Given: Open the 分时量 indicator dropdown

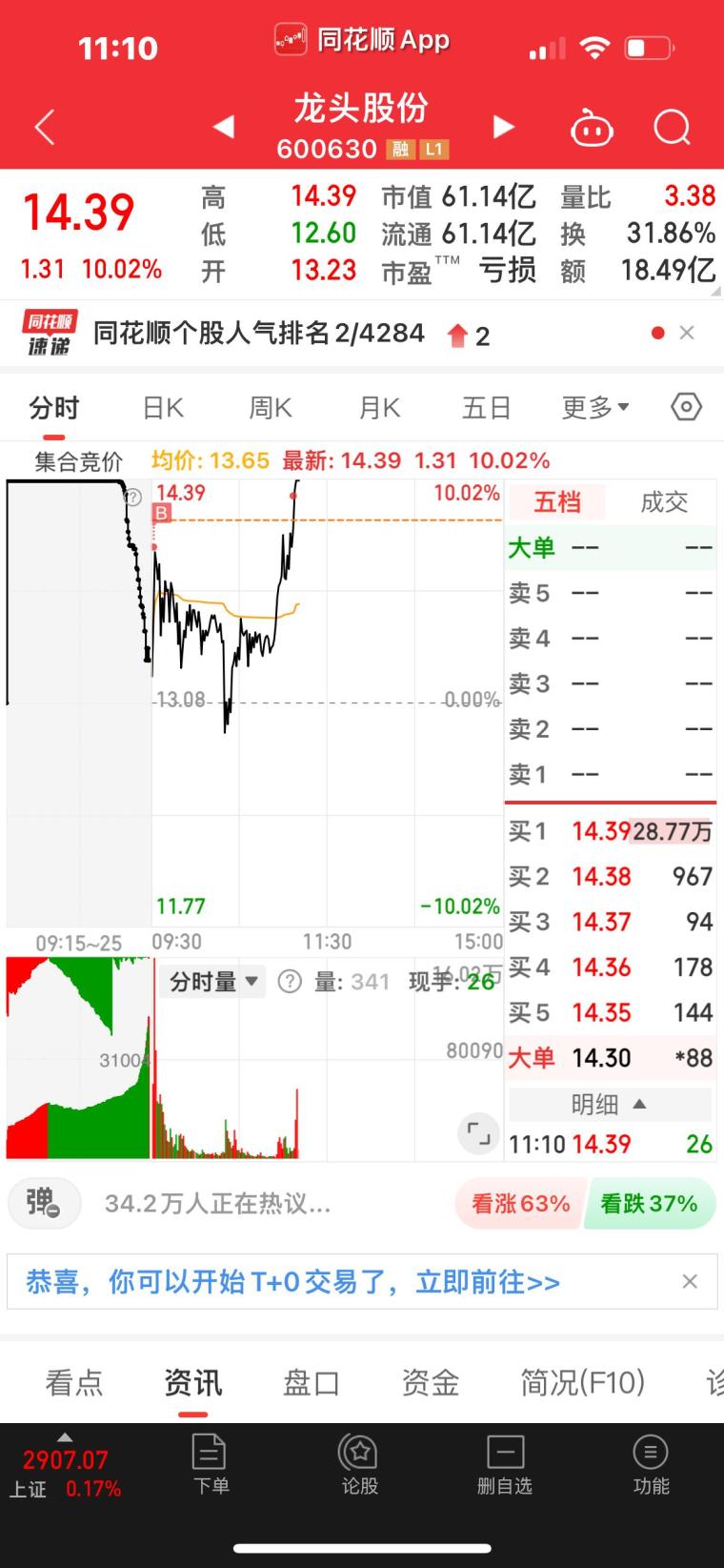Looking at the screenshot, I should [214, 982].
